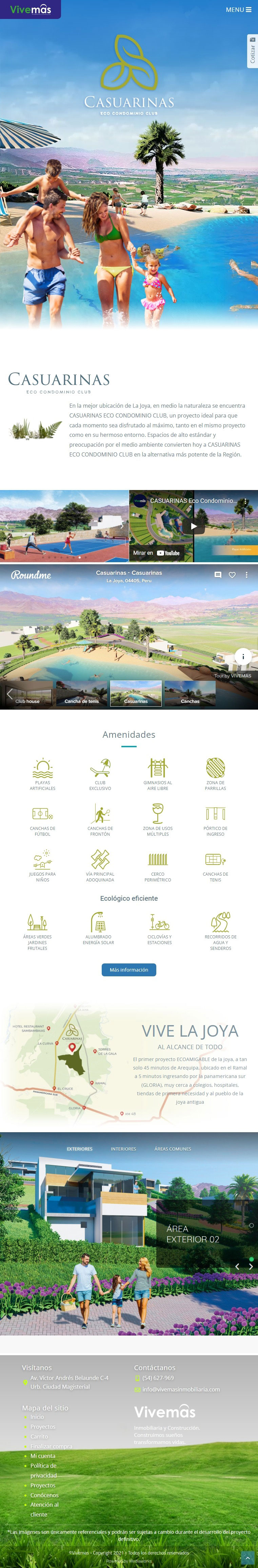Open the YouTube video overflow menu
This screenshot has width=258, height=1568.
(246, 502)
